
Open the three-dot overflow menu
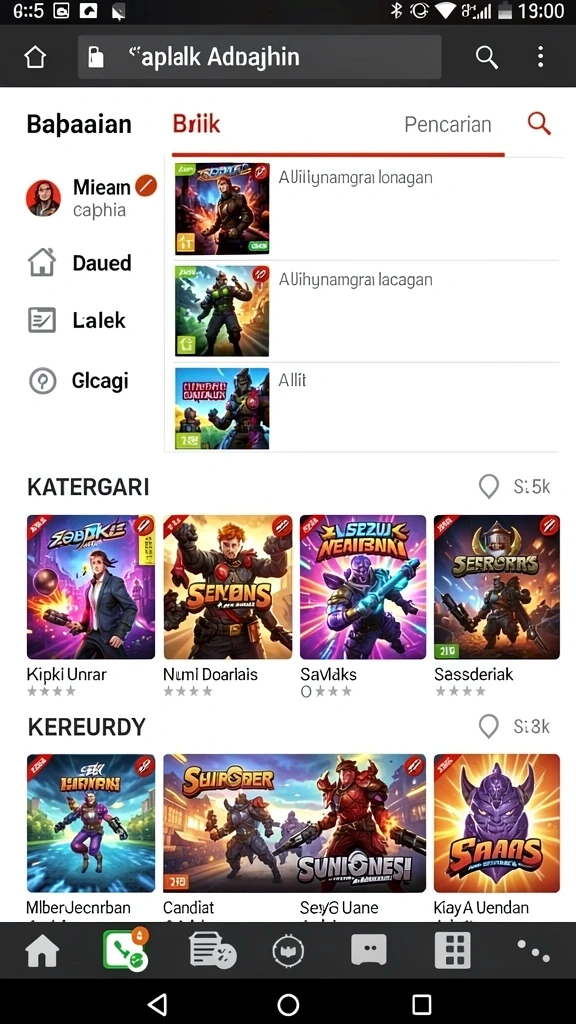point(540,57)
